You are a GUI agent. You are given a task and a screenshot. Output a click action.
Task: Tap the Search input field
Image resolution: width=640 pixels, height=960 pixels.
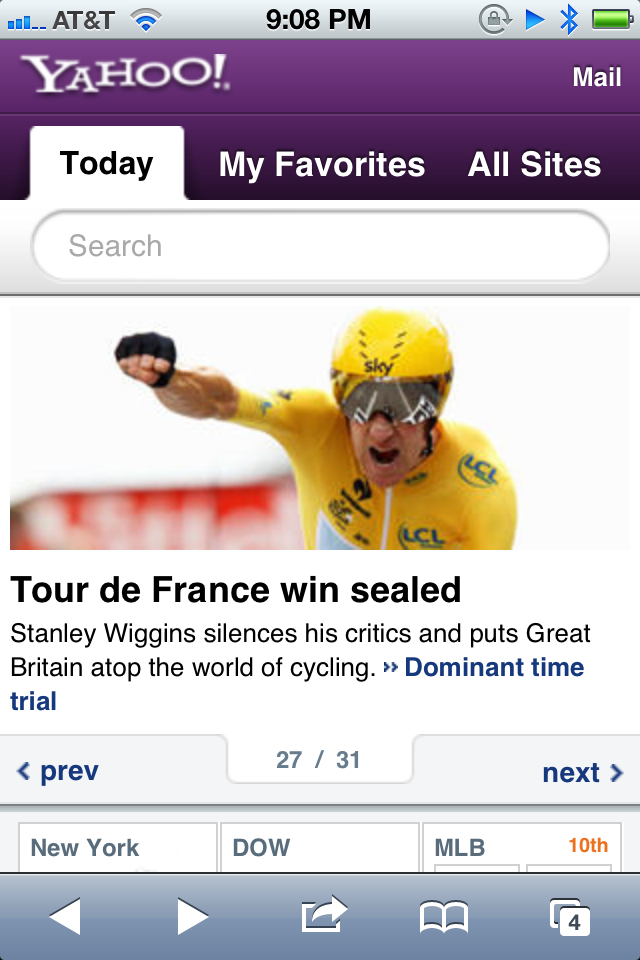(x=320, y=246)
